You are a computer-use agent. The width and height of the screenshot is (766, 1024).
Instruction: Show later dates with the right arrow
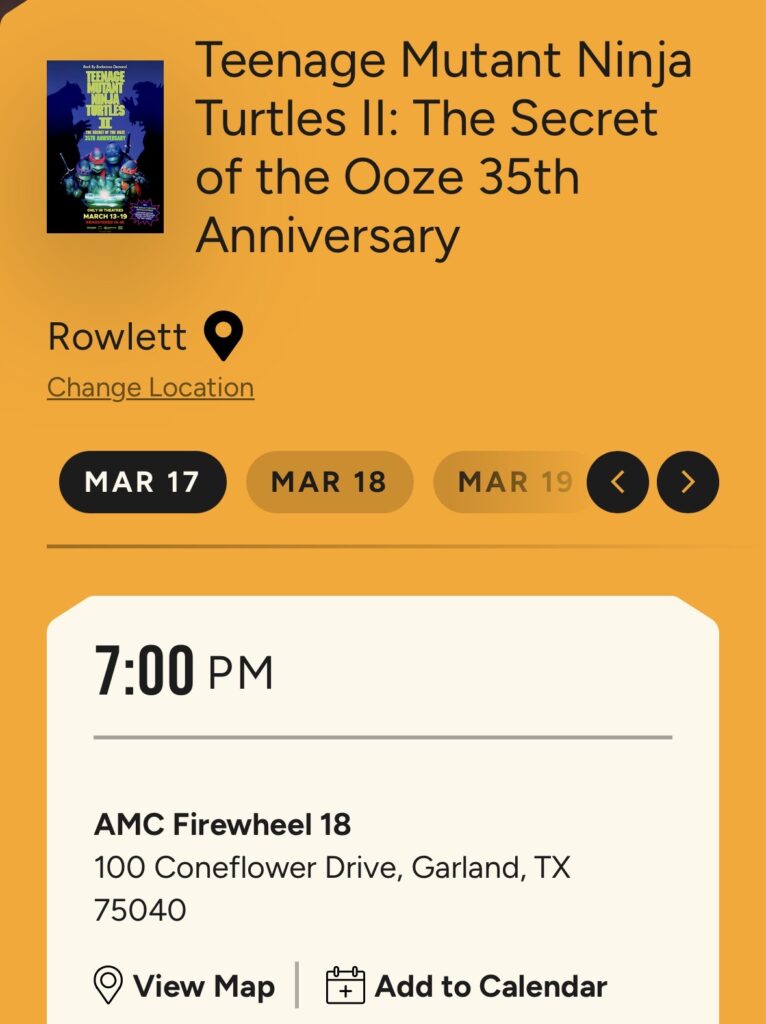(x=688, y=482)
